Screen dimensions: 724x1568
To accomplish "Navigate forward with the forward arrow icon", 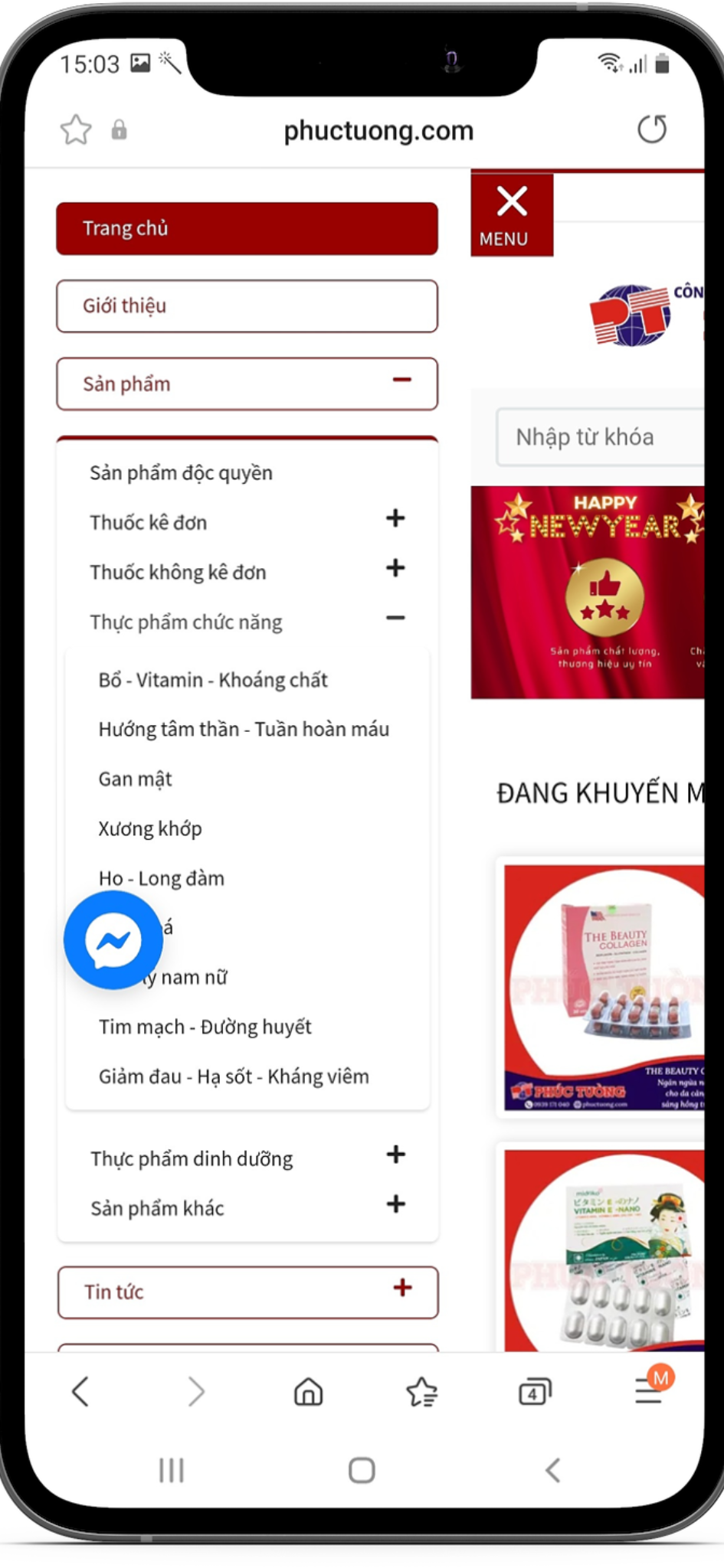I will tap(195, 1391).
